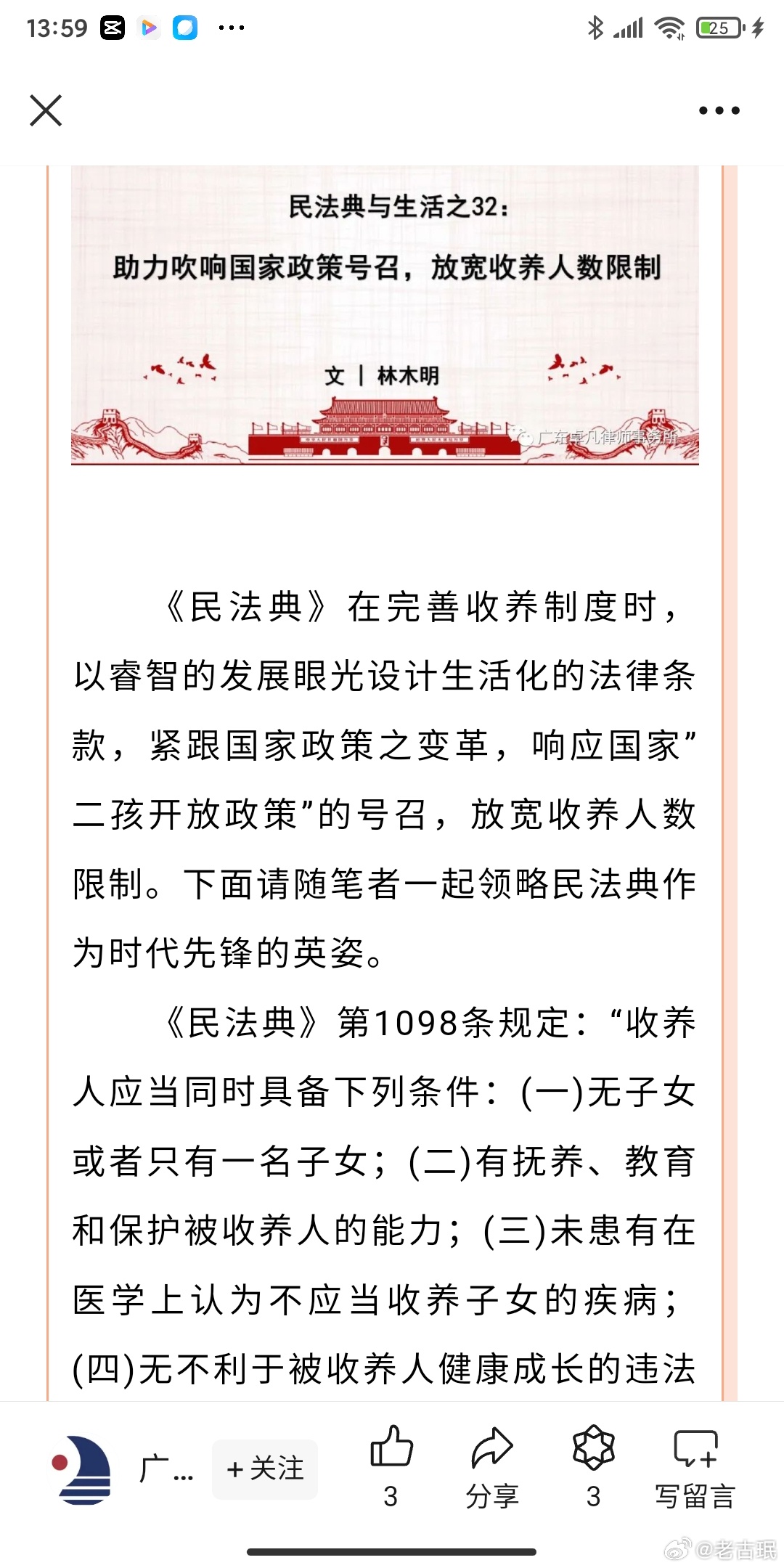Image resolution: width=784 pixels, height=1568 pixels.
Task: Open the publisher's profile avatar
Action: (82, 1469)
